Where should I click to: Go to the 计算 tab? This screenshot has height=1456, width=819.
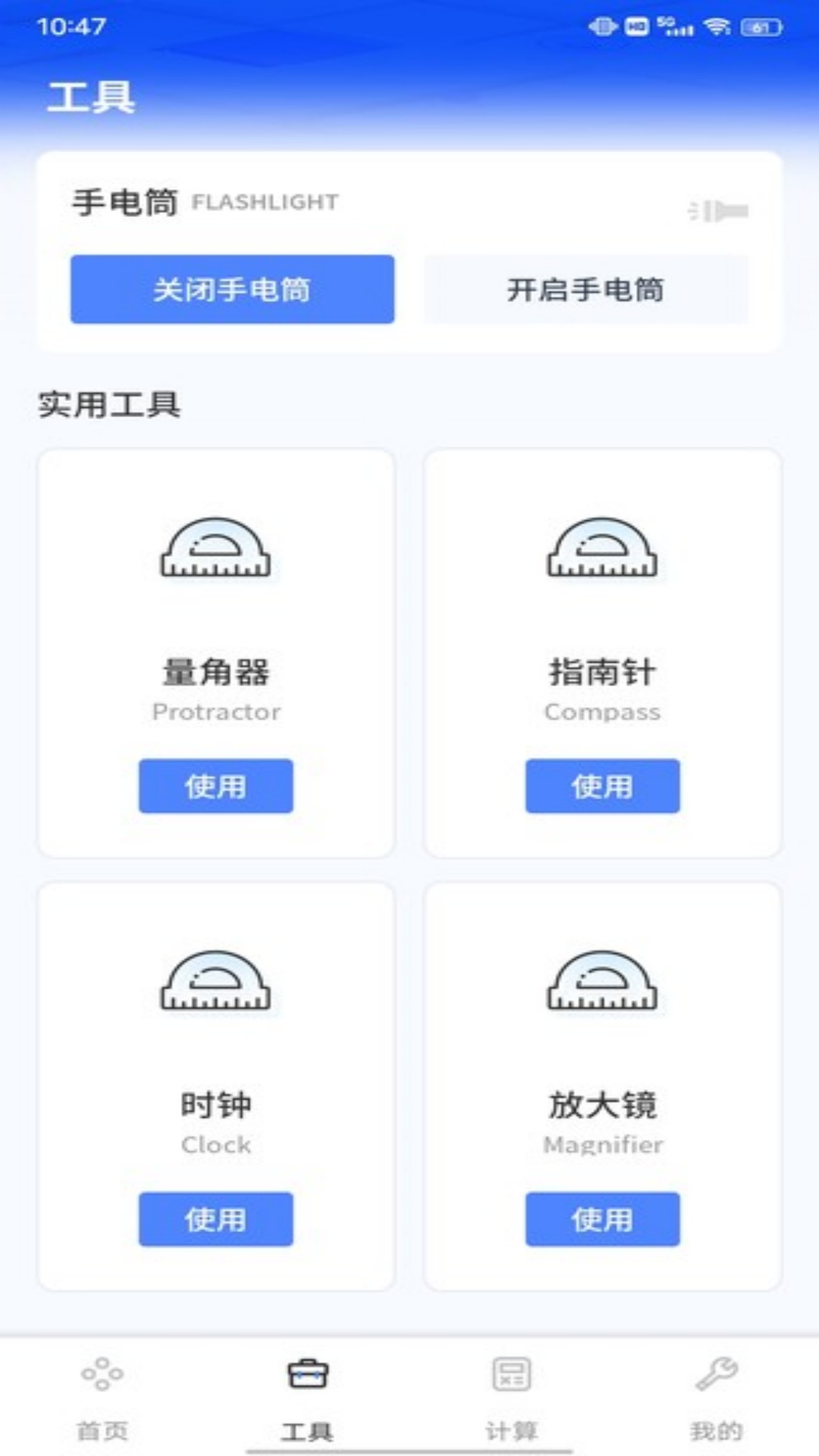pyautogui.click(x=512, y=1397)
